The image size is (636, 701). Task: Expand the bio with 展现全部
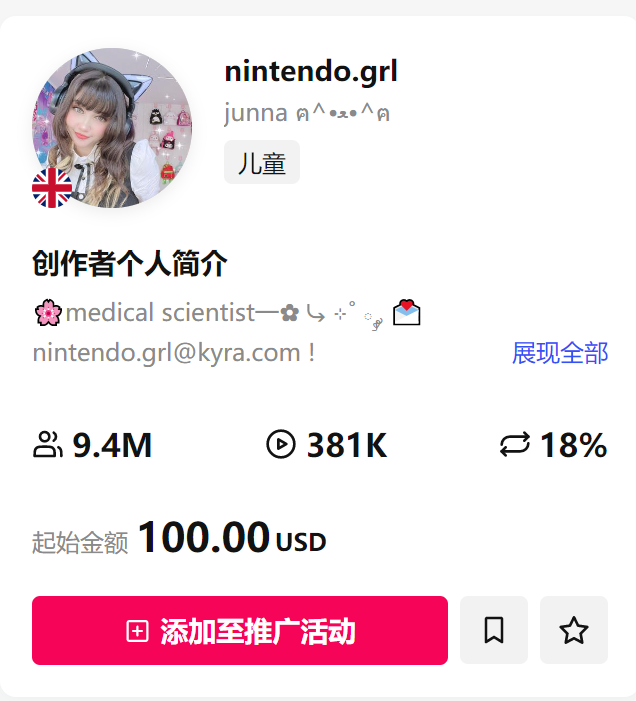pyautogui.click(x=559, y=353)
